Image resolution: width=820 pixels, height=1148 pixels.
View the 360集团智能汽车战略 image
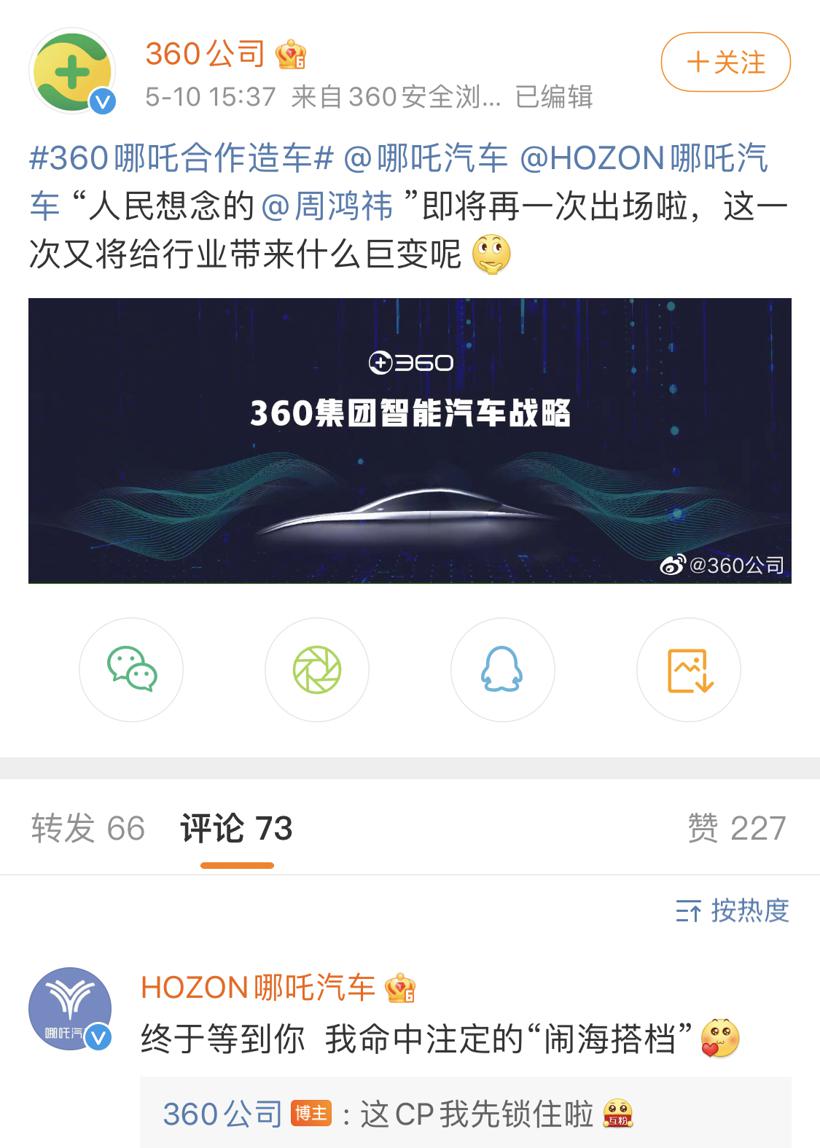[409, 440]
